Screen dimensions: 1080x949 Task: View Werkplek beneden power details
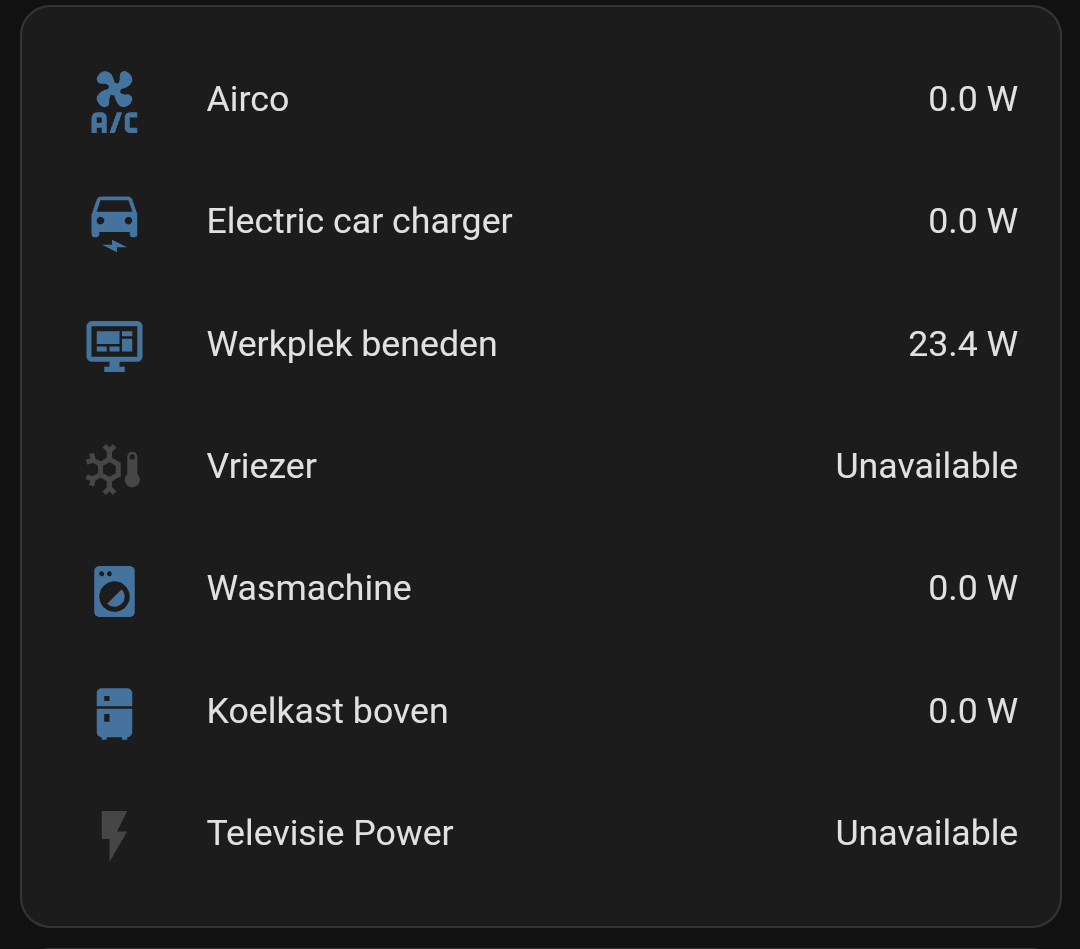tap(352, 344)
